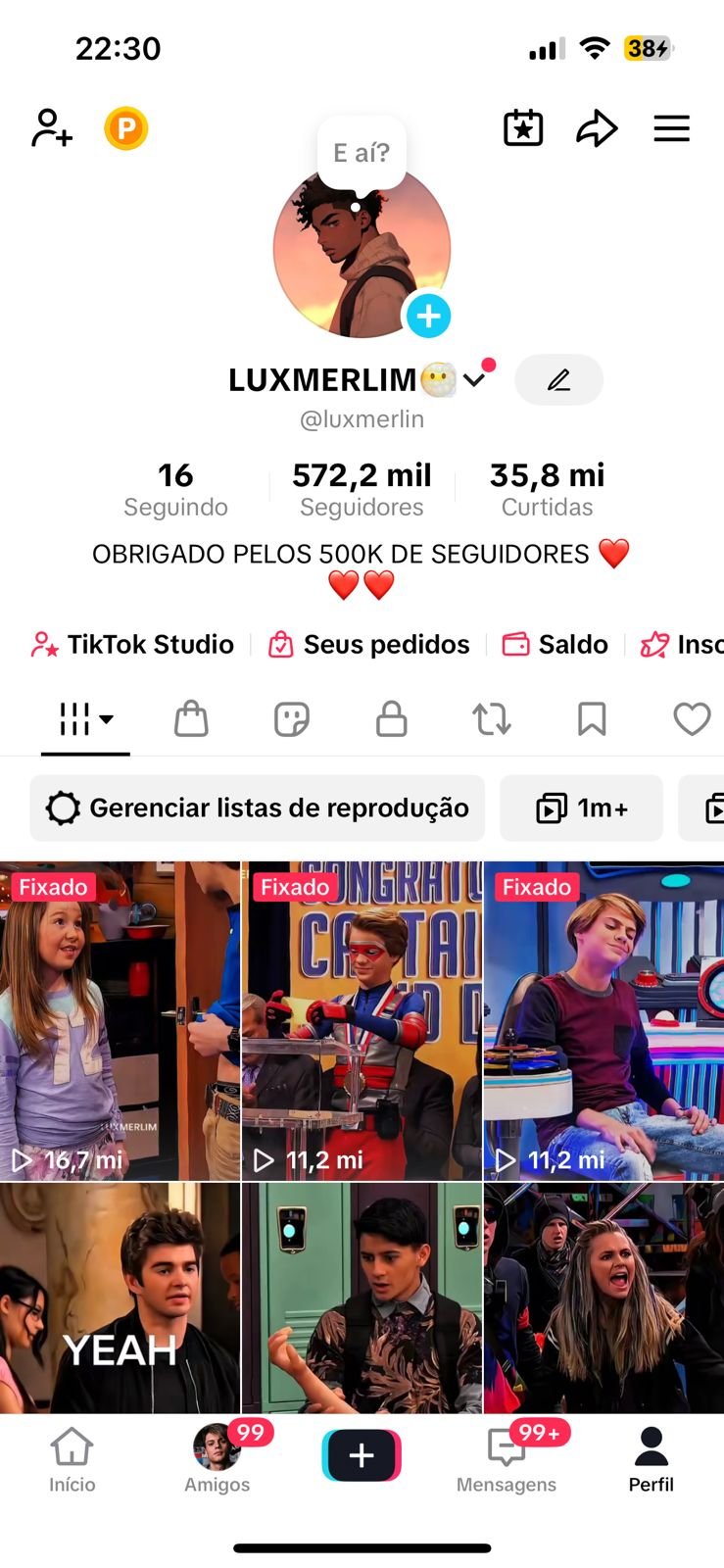
Task: Open the hamburger menu
Action: [x=671, y=128]
